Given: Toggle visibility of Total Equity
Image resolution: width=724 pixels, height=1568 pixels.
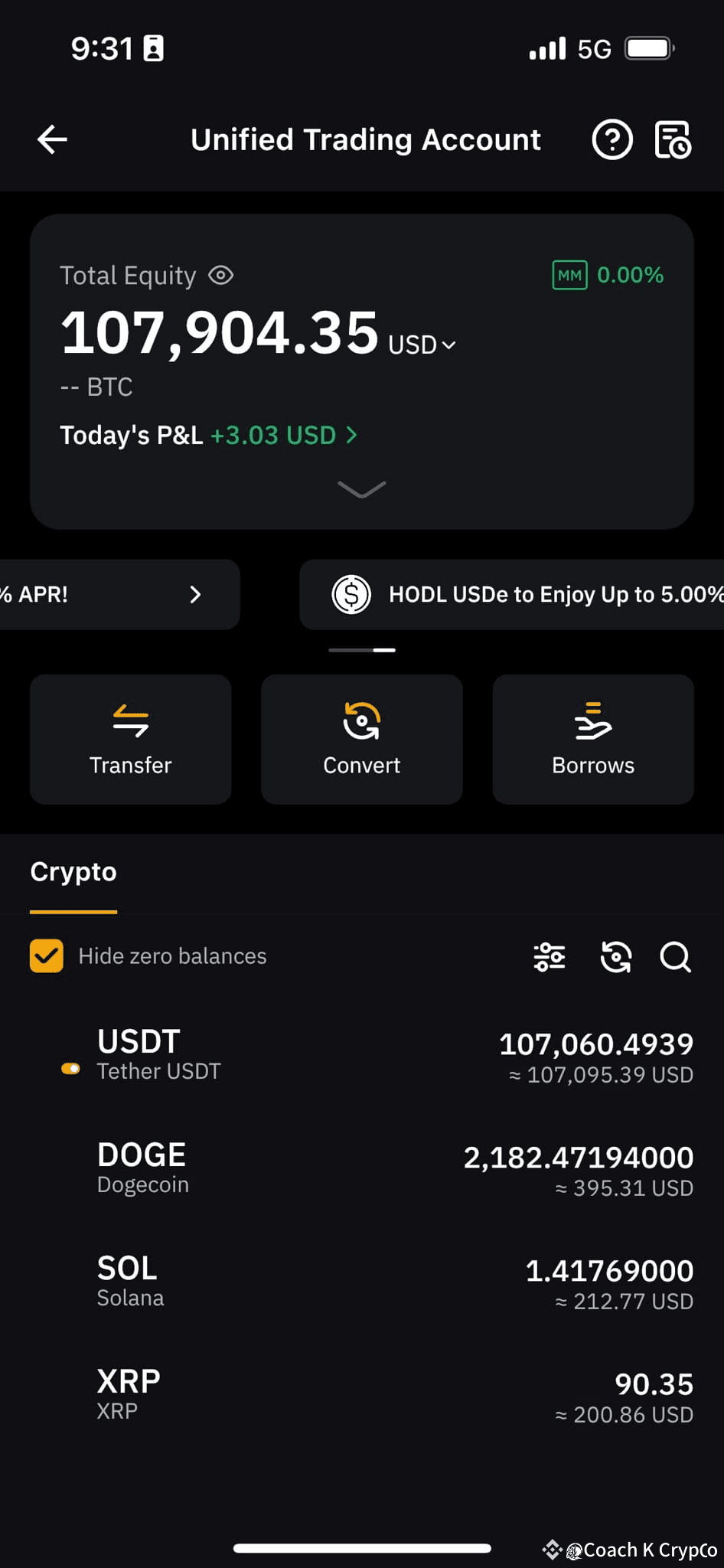Looking at the screenshot, I should 220,275.
